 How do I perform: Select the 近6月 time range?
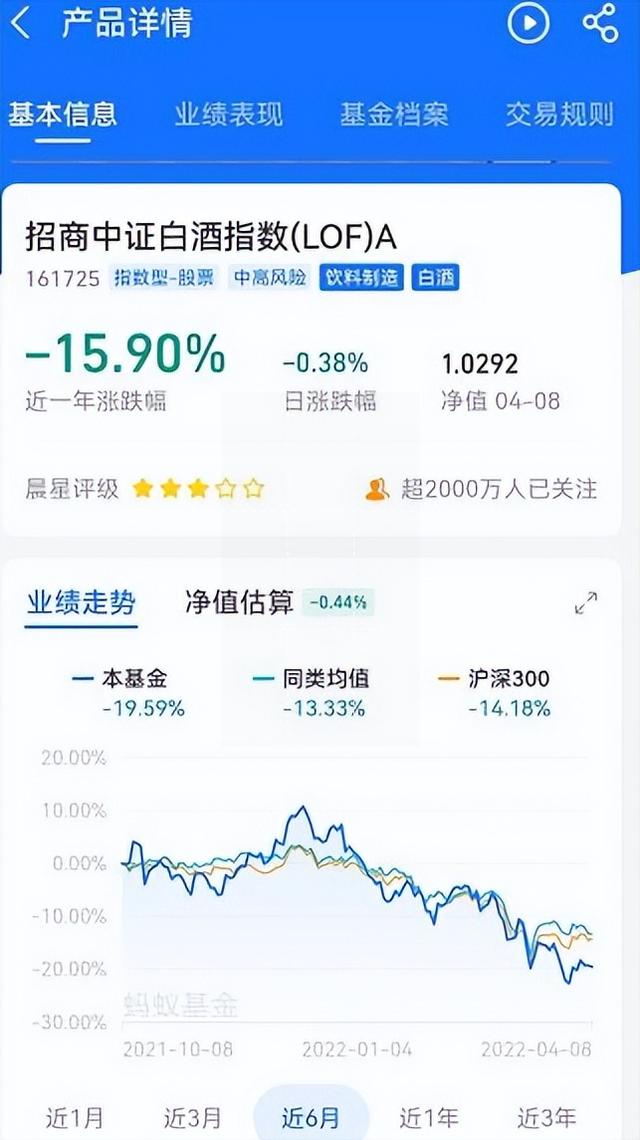(311, 1116)
